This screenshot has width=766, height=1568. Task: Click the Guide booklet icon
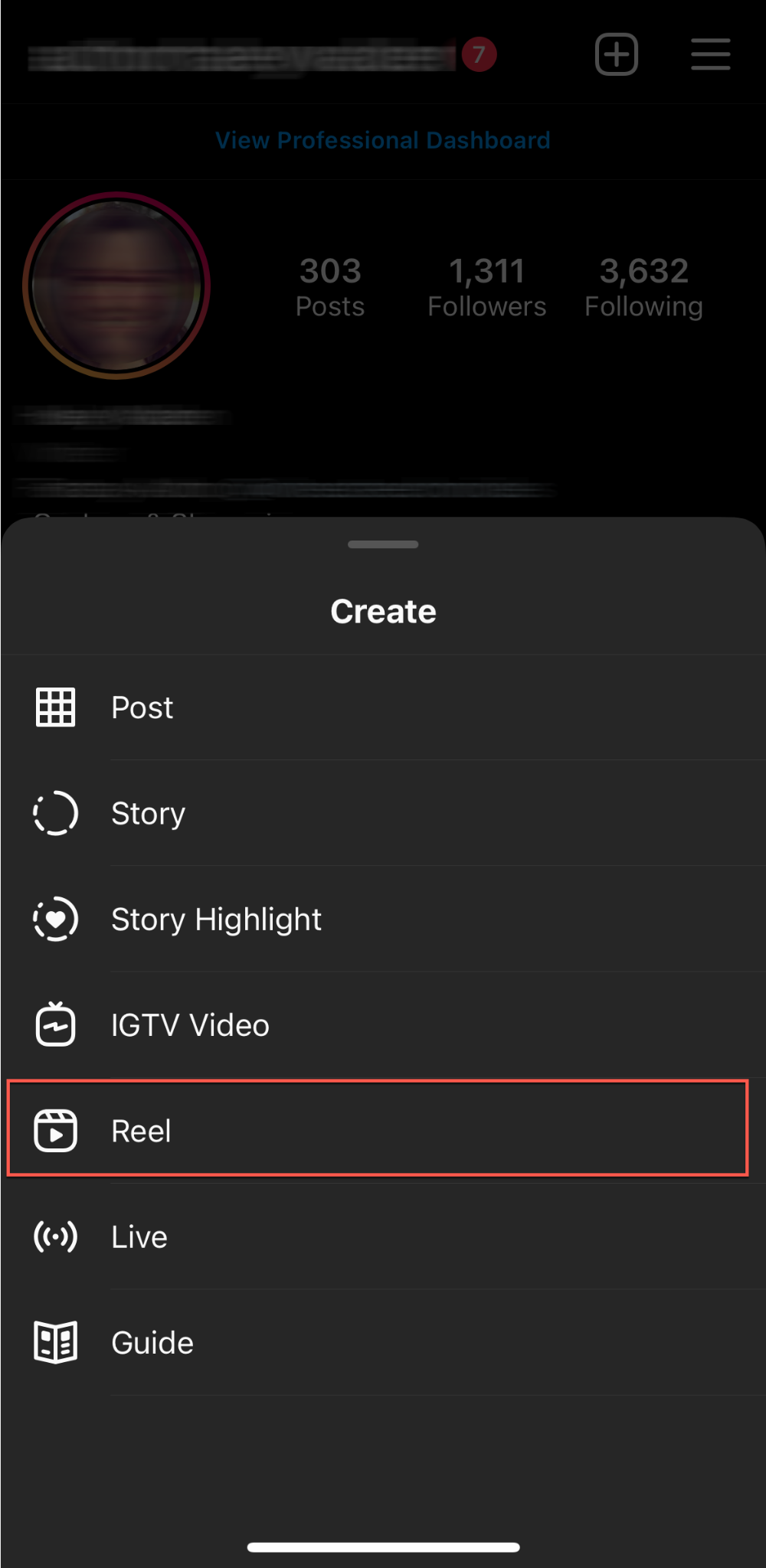point(54,1341)
